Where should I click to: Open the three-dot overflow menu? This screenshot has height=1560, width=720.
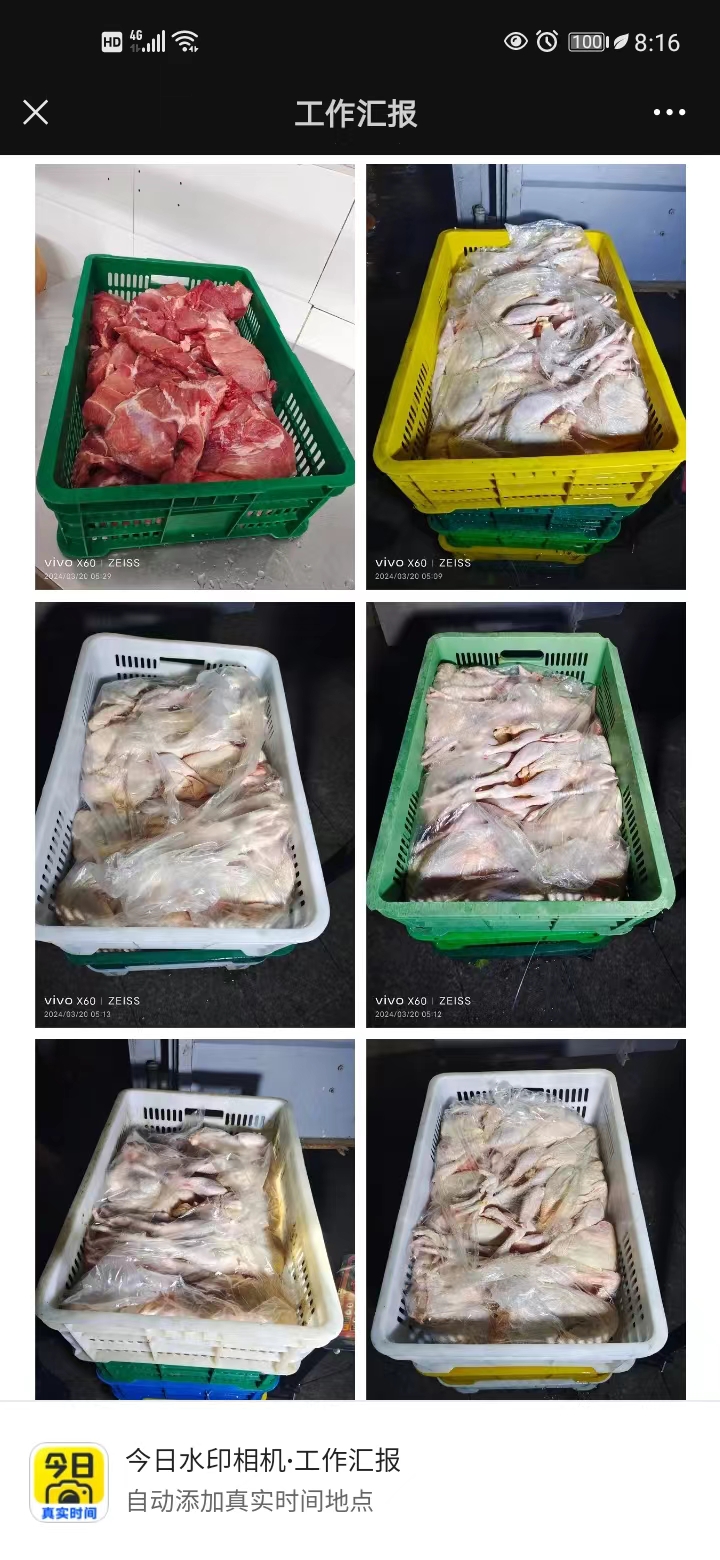669,112
